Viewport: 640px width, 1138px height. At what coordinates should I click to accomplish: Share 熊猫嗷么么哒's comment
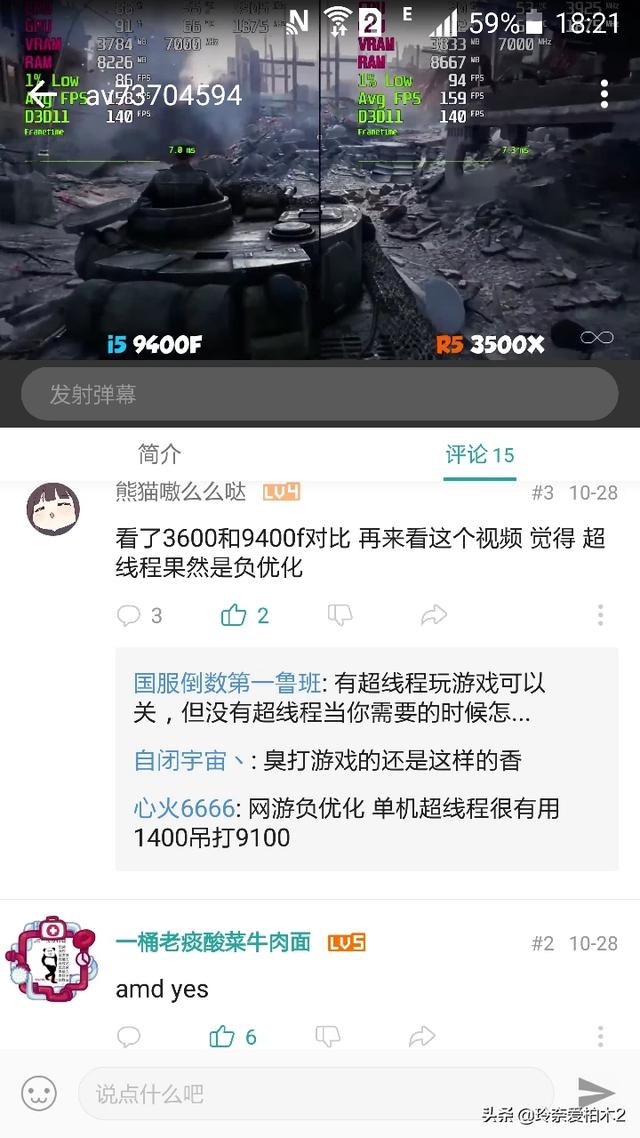[433, 615]
